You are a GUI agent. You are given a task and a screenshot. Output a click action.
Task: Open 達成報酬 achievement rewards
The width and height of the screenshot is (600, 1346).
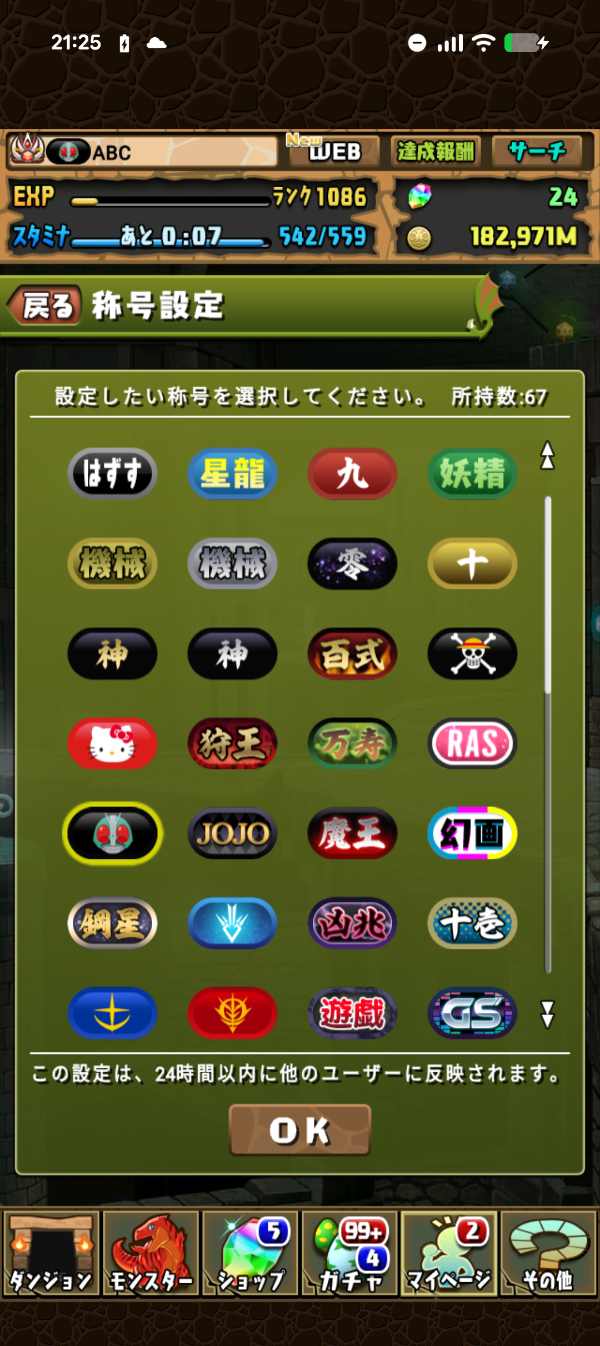click(x=436, y=151)
